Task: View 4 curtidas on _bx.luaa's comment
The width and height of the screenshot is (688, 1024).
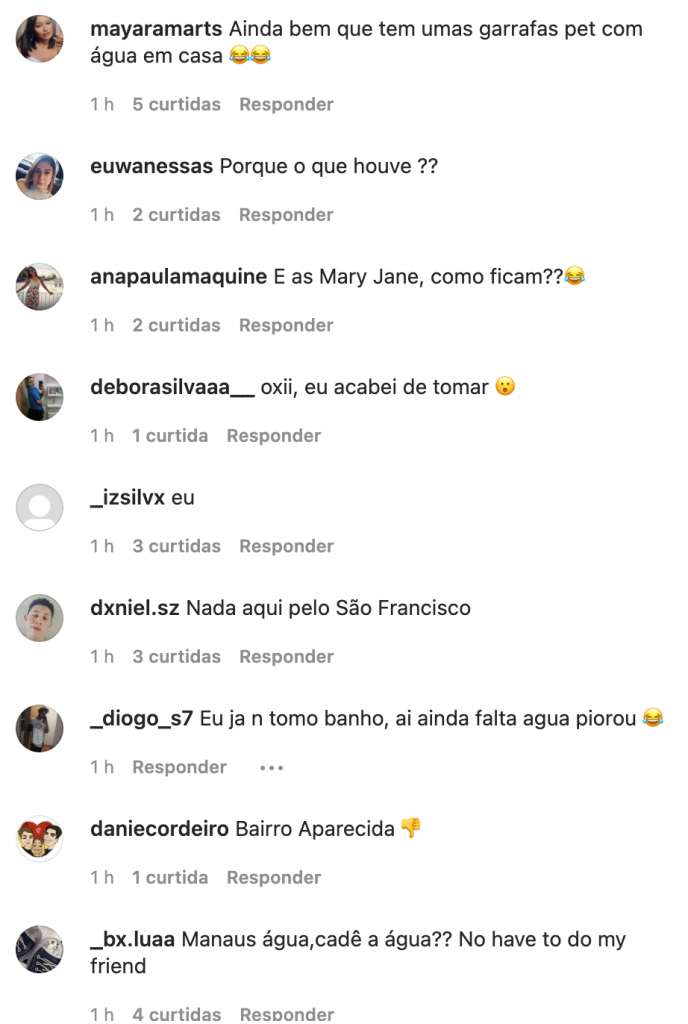Action: 176,1014
